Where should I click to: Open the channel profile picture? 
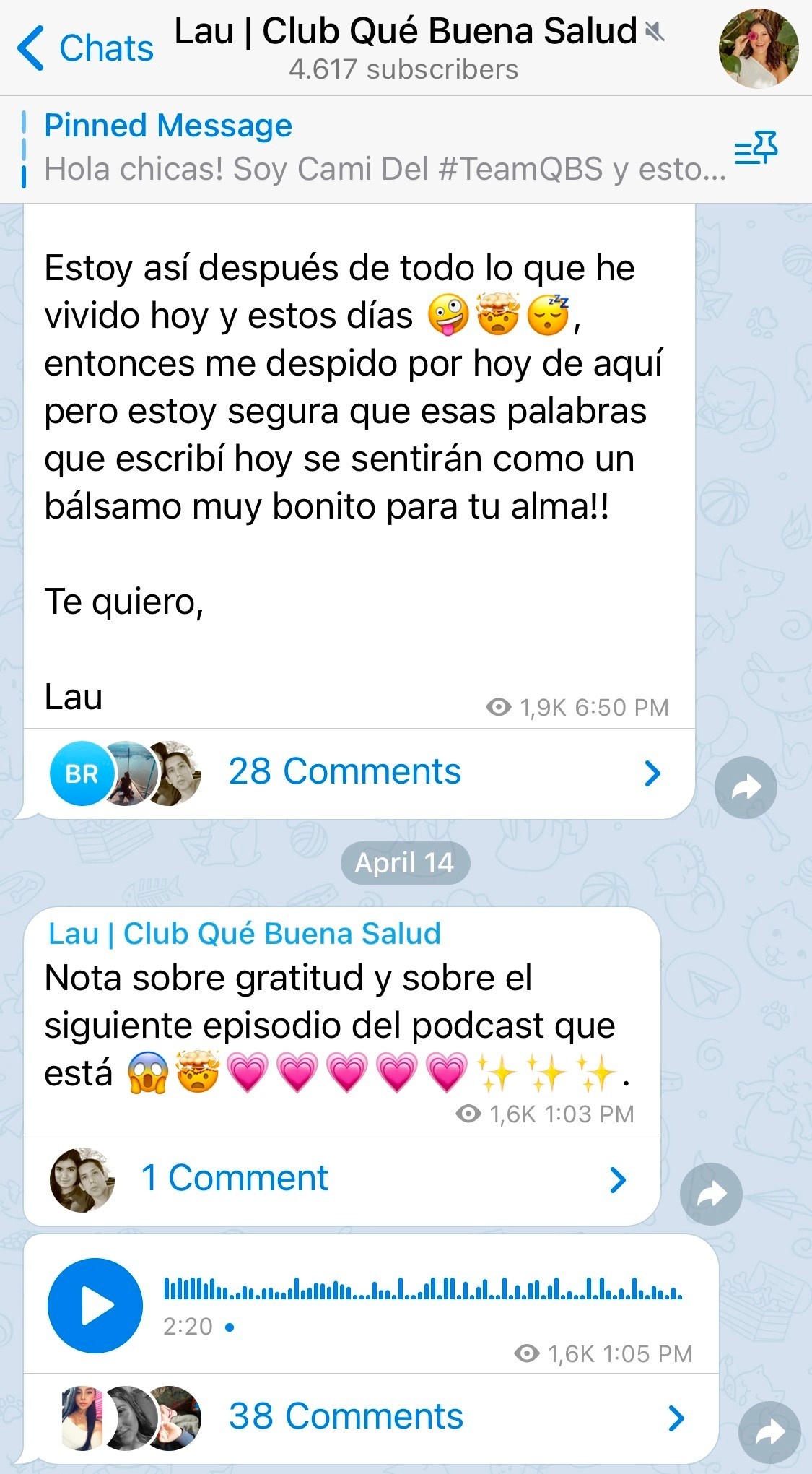758,48
